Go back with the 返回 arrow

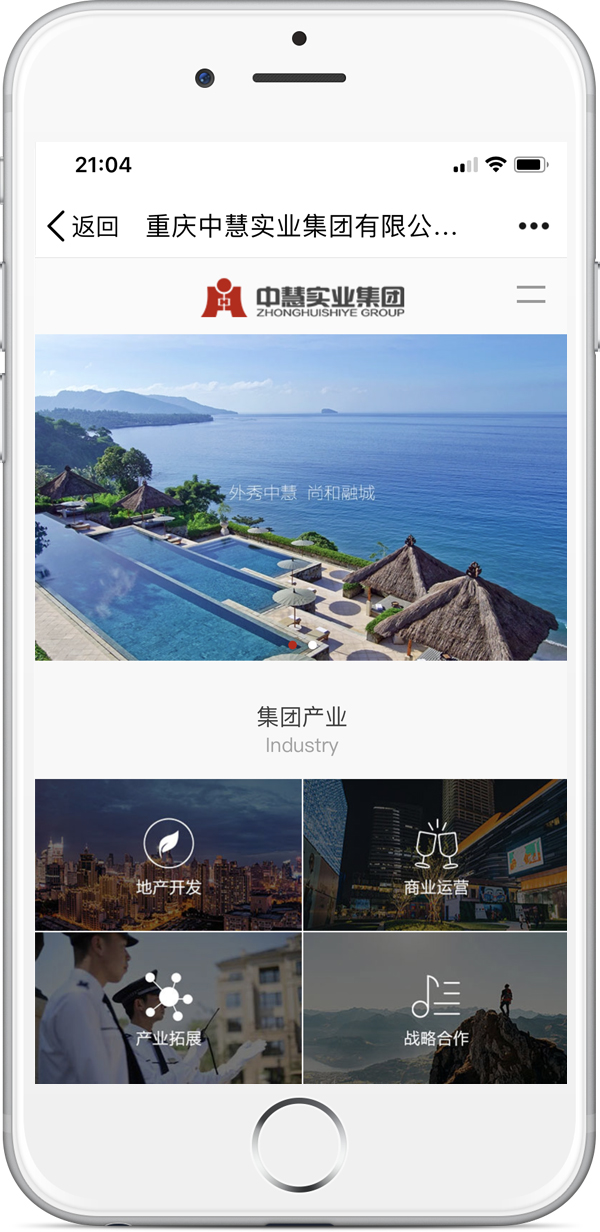point(82,227)
